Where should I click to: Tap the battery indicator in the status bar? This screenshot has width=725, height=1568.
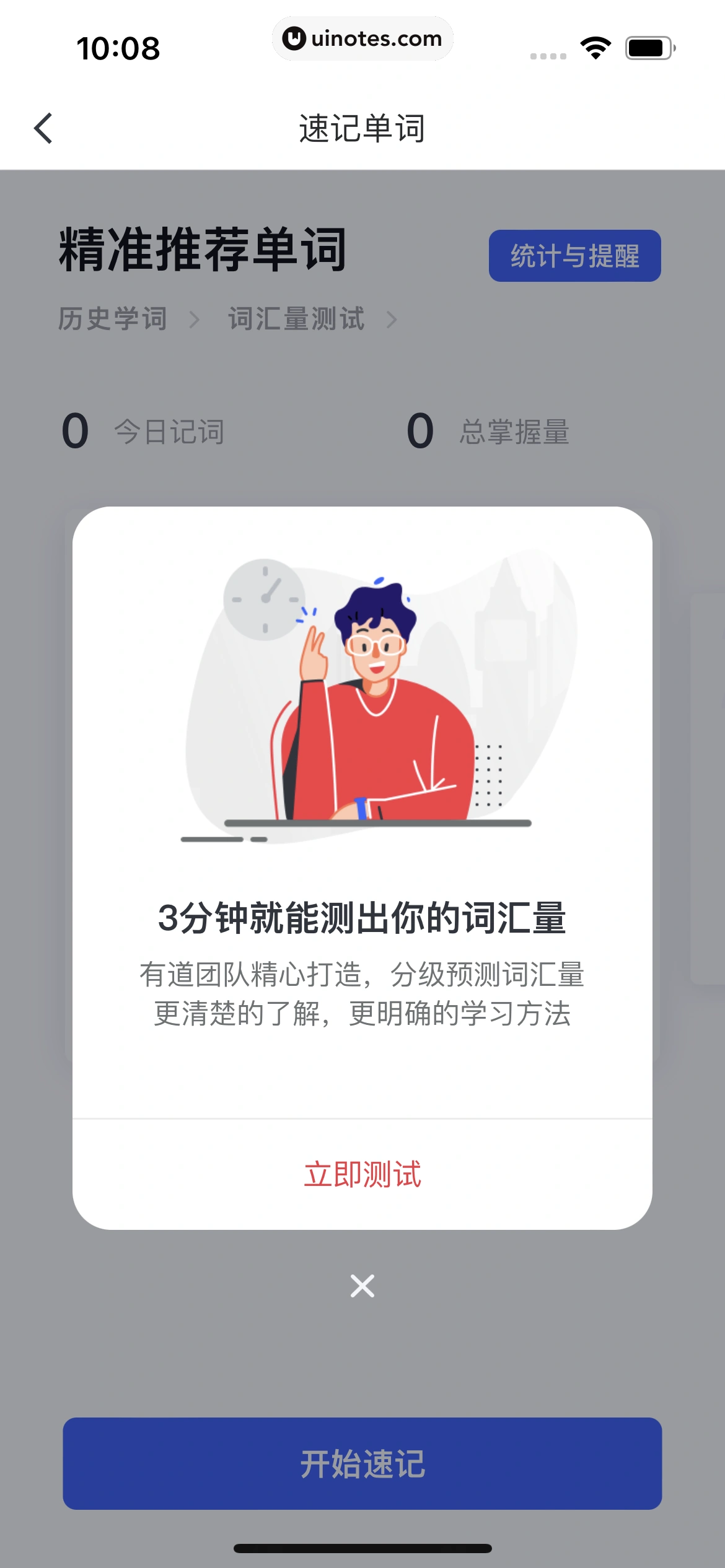(648, 48)
